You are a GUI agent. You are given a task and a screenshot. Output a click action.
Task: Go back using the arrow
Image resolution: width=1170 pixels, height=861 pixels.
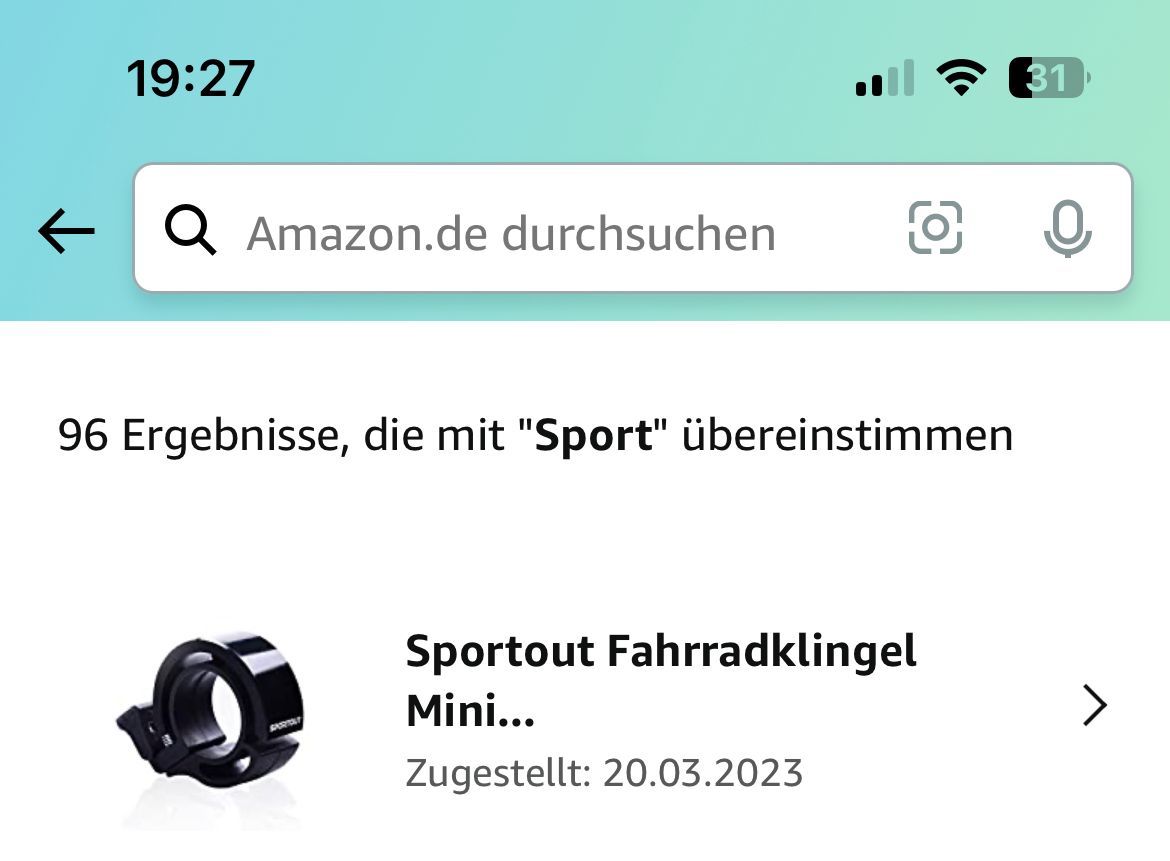[x=66, y=232]
